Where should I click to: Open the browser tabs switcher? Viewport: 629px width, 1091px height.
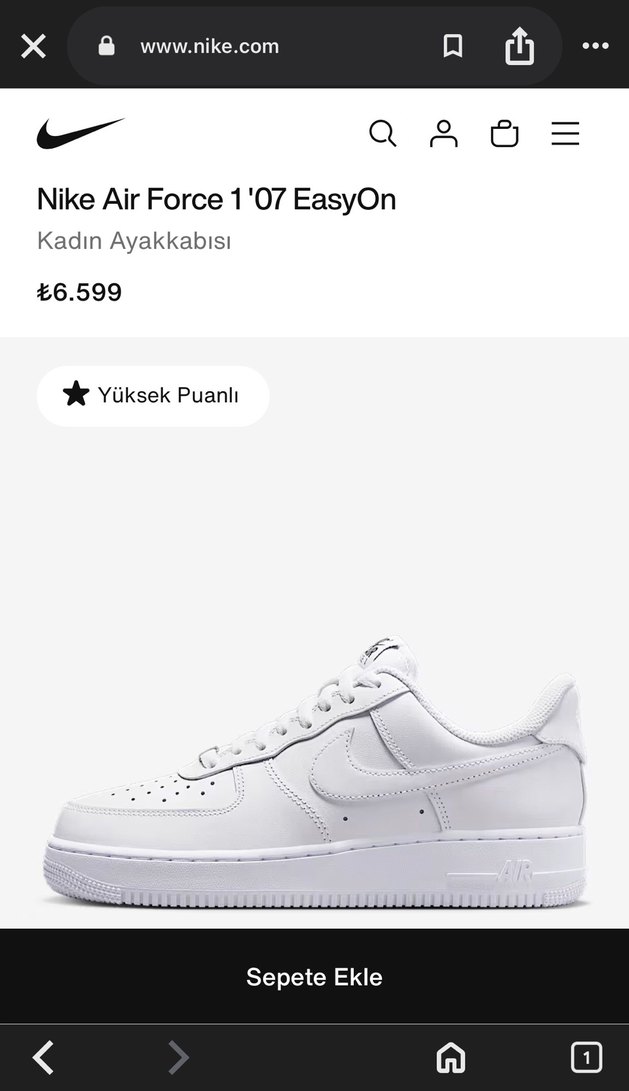(x=586, y=1057)
